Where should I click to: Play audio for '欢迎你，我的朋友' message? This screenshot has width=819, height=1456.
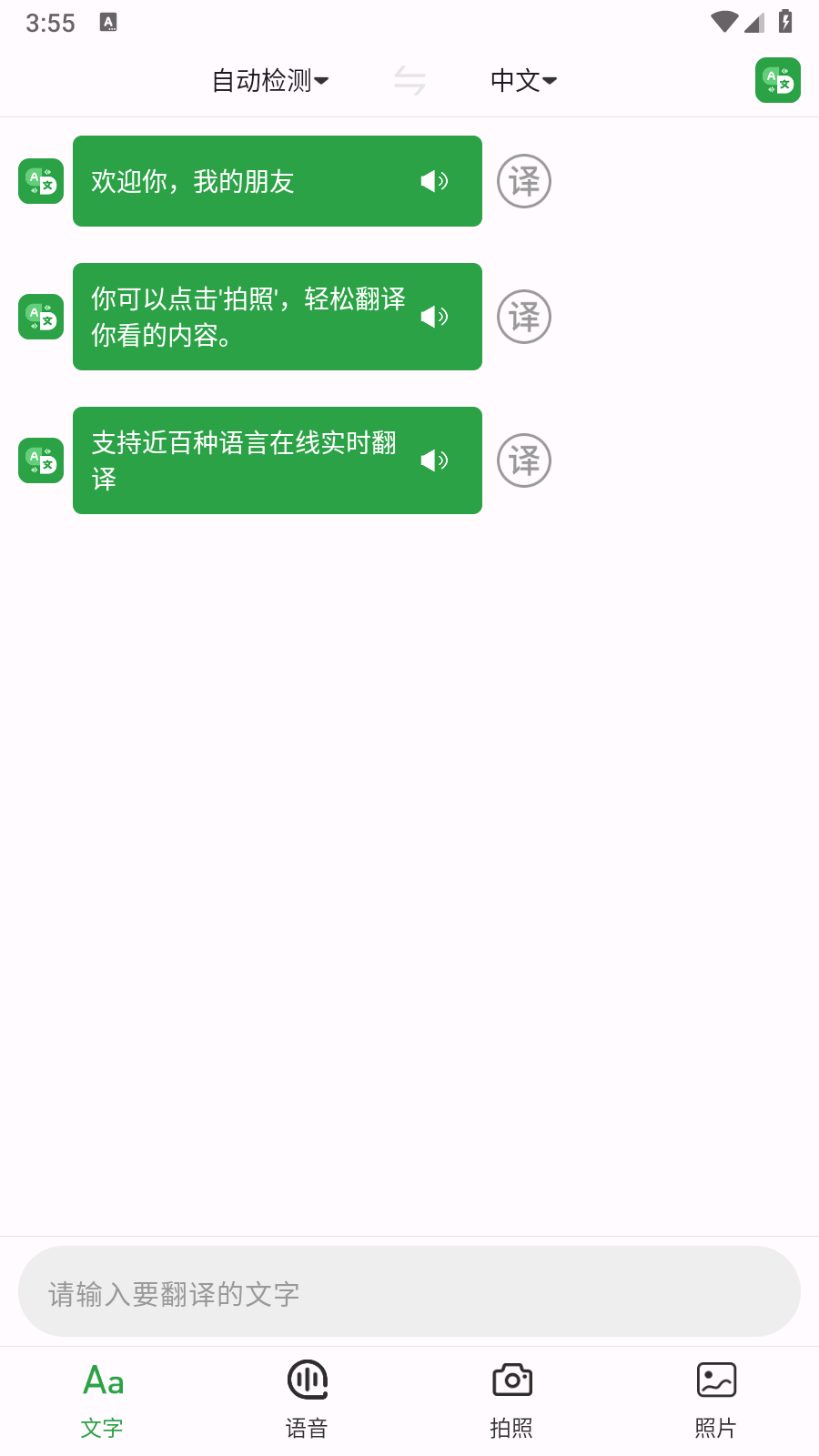pos(435,181)
